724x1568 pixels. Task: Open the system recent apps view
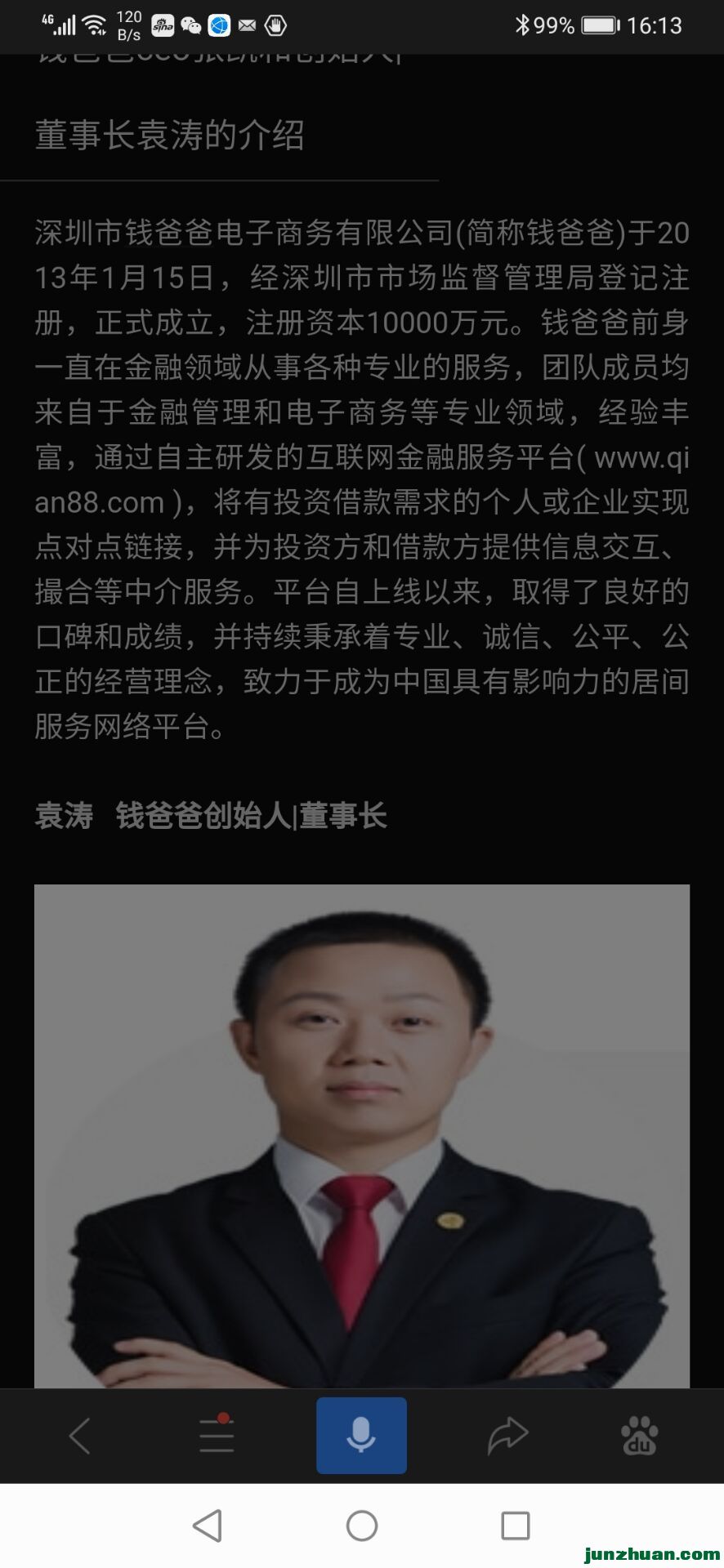[x=515, y=1525]
